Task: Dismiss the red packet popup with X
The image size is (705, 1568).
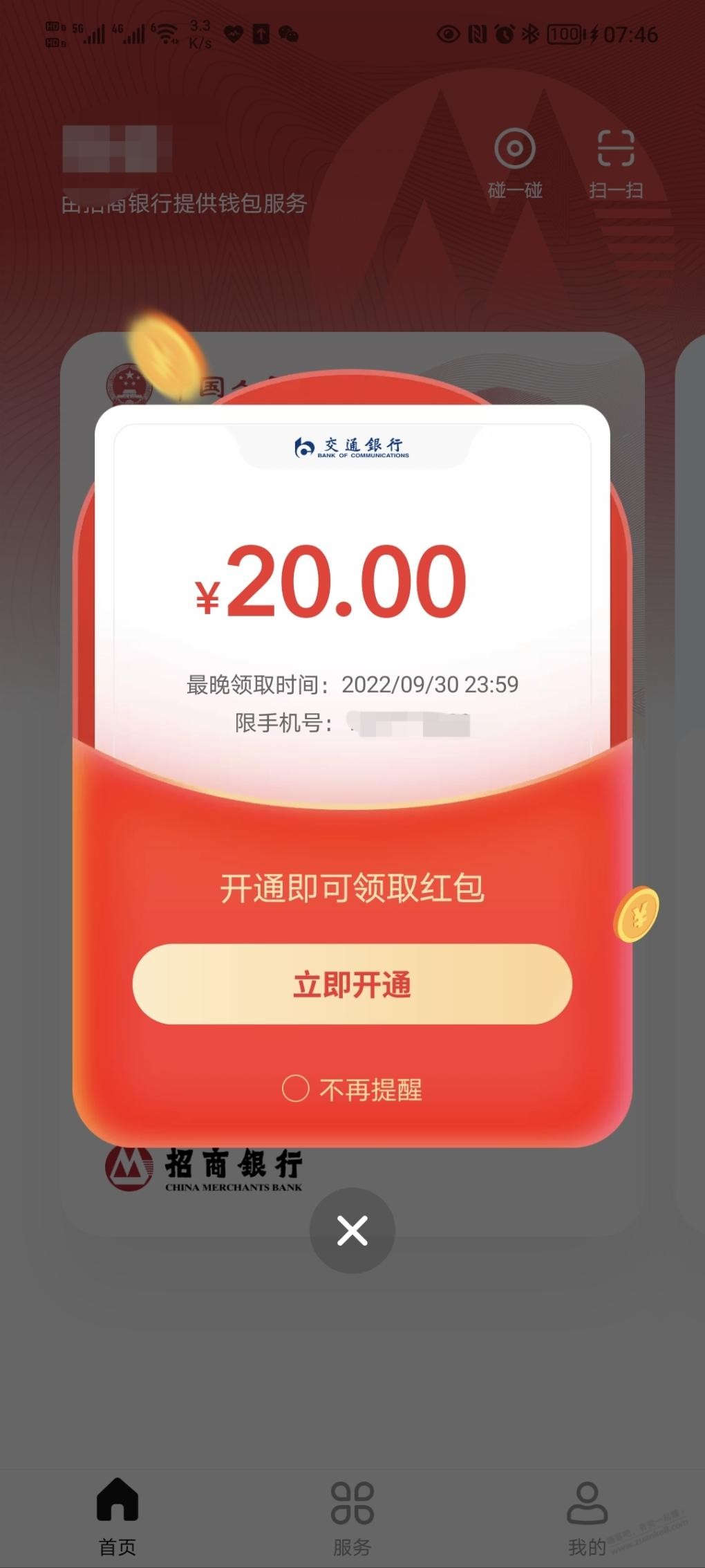Action: [x=352, y=1230]
